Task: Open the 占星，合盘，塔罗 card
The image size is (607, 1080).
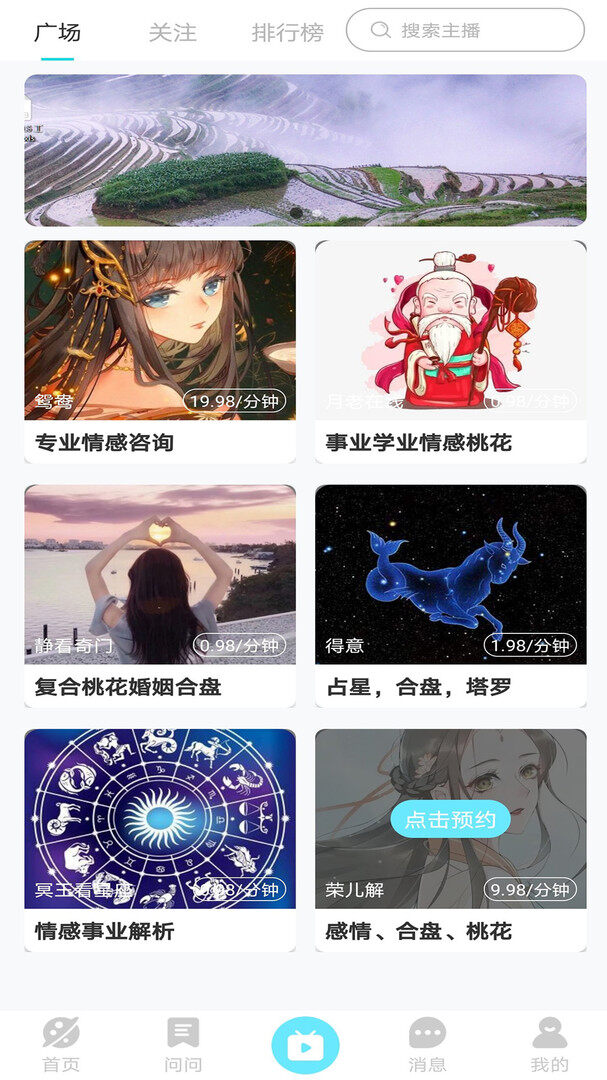Action: point(450,595)
